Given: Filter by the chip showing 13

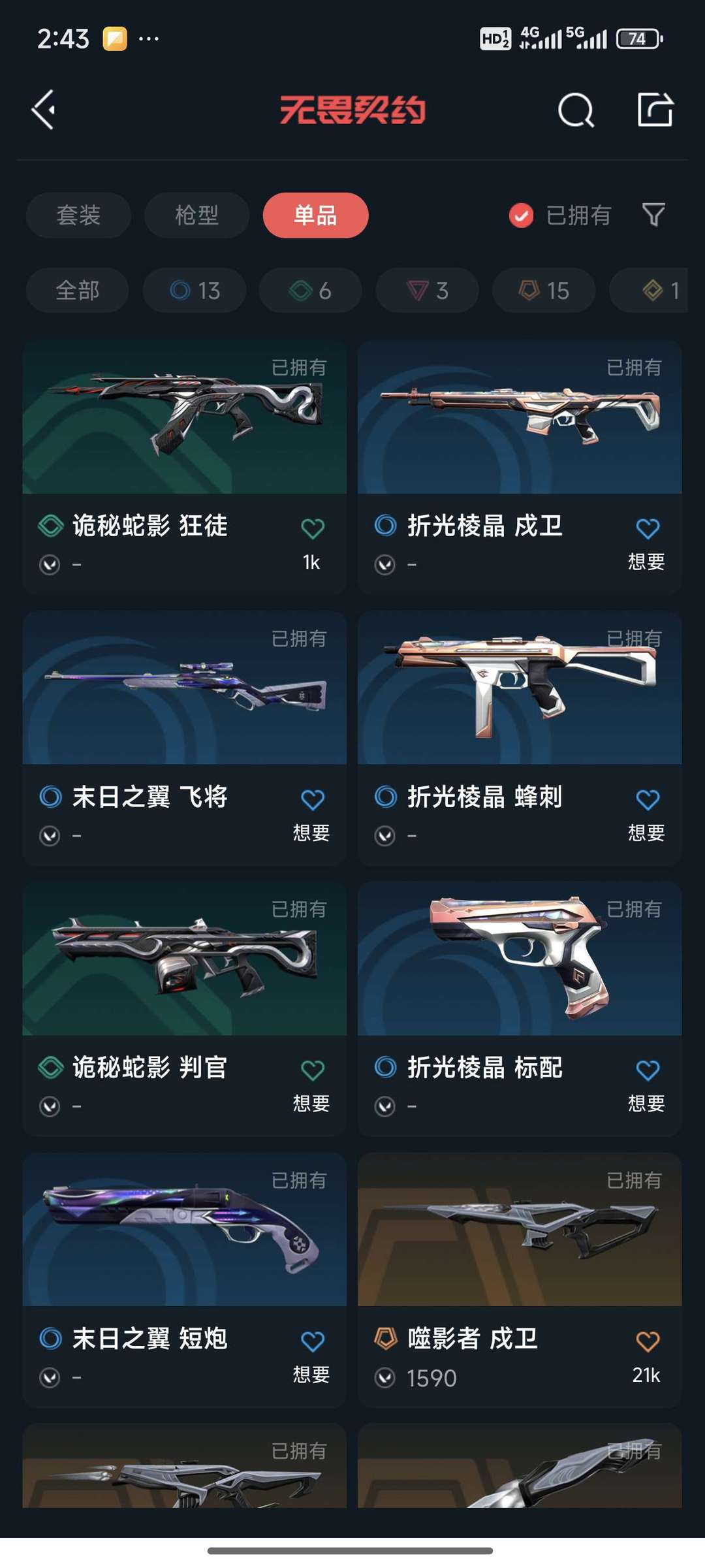Looking at the screenshot, I should pyautogui.click(x=195, y=290).
